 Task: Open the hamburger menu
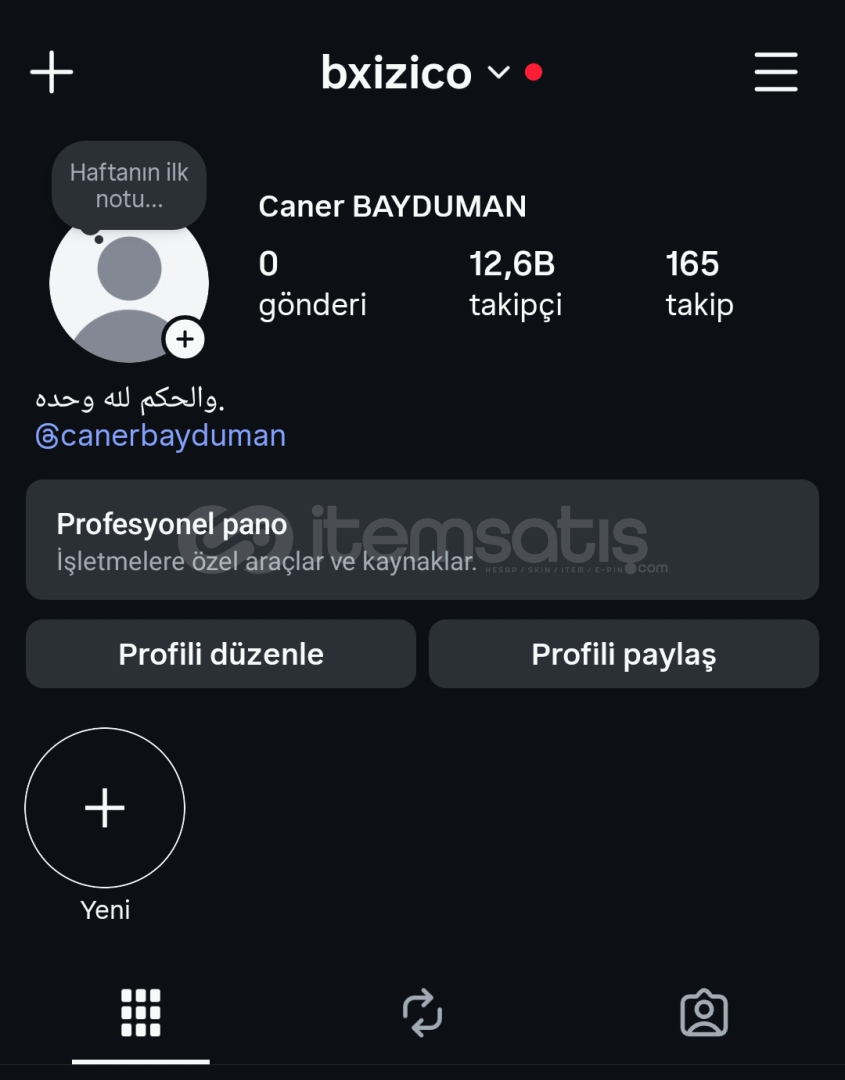pos(775,72)
